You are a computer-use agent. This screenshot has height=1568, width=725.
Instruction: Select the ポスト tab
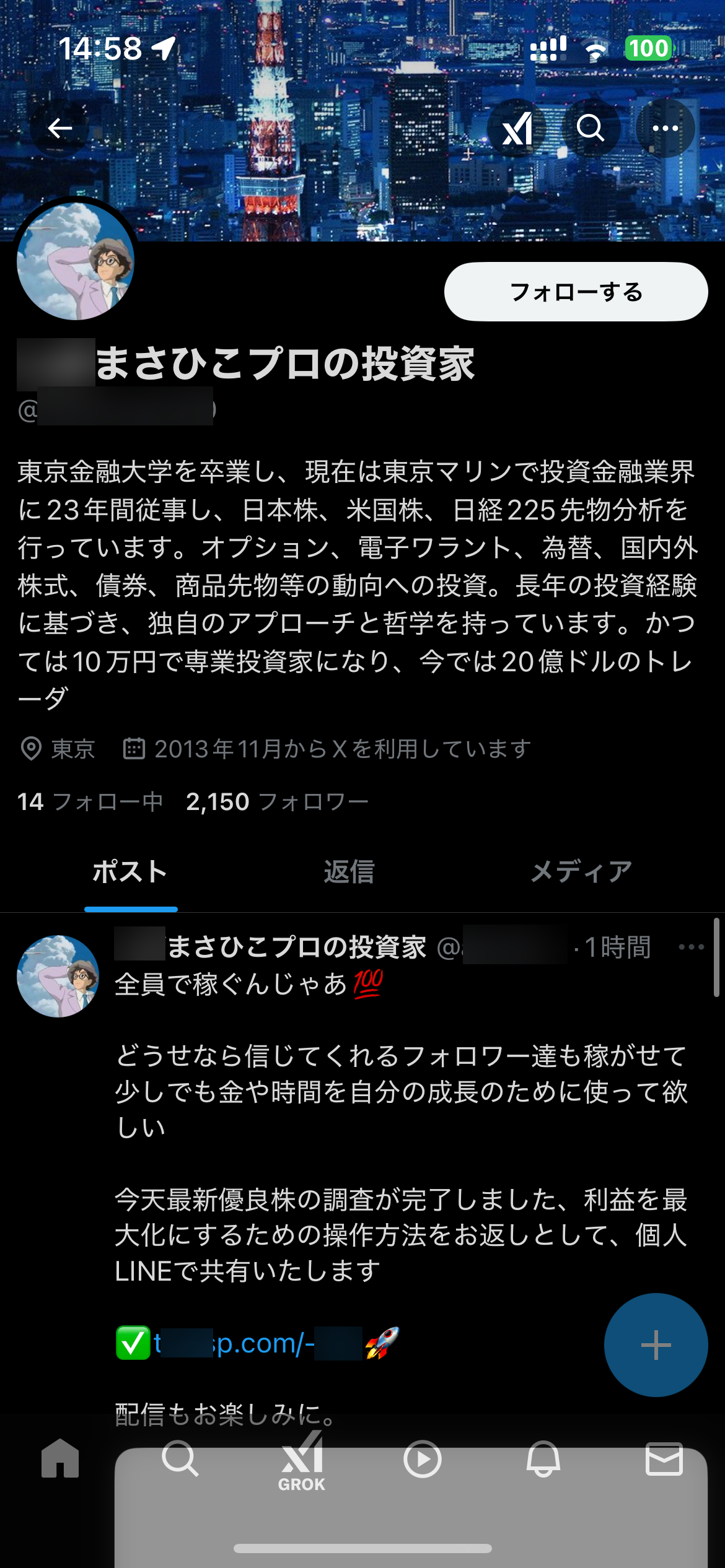tap(130, 872)
